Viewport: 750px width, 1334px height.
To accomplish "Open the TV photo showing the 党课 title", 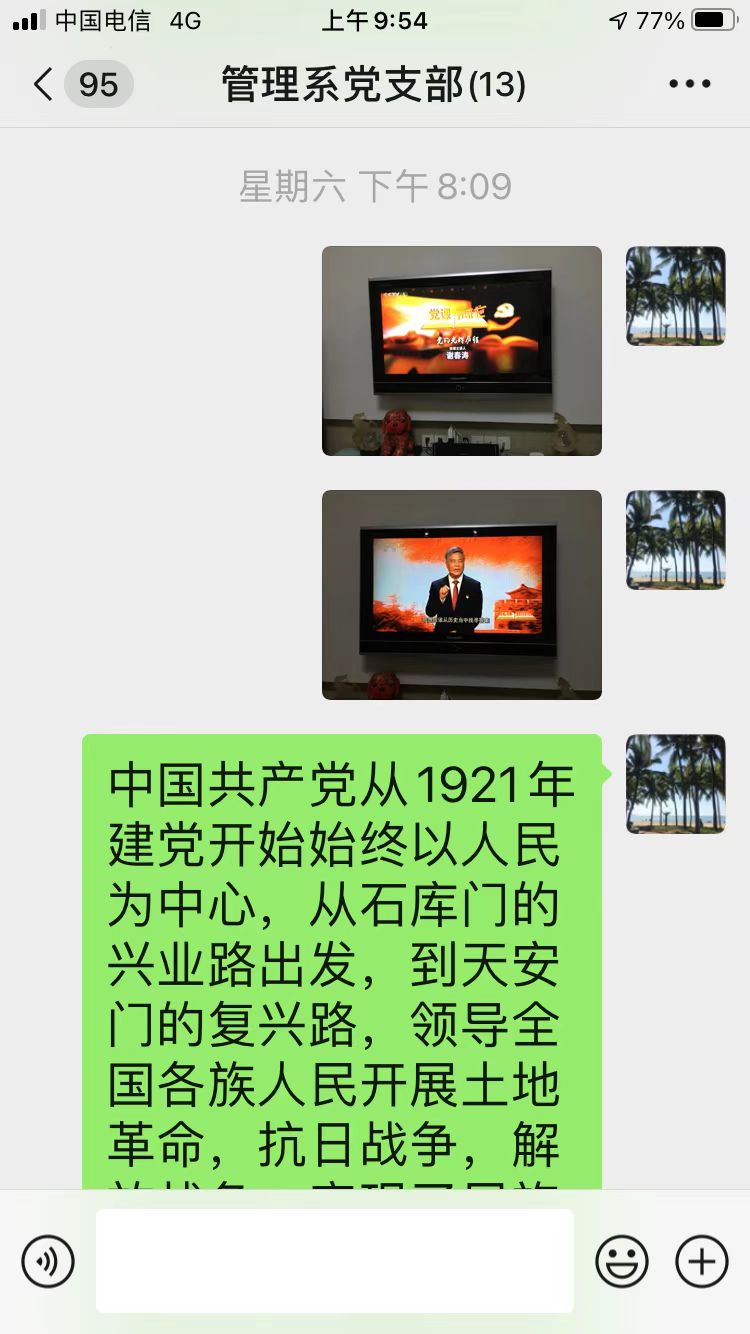I will (461, 351).
